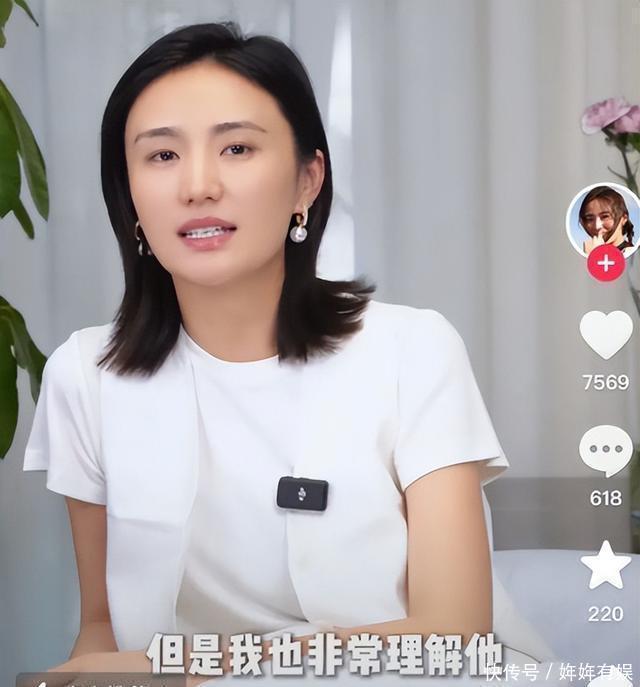640x687 pixels.
Task: Add the video to favorites with the star
Action: click(606, 565)
